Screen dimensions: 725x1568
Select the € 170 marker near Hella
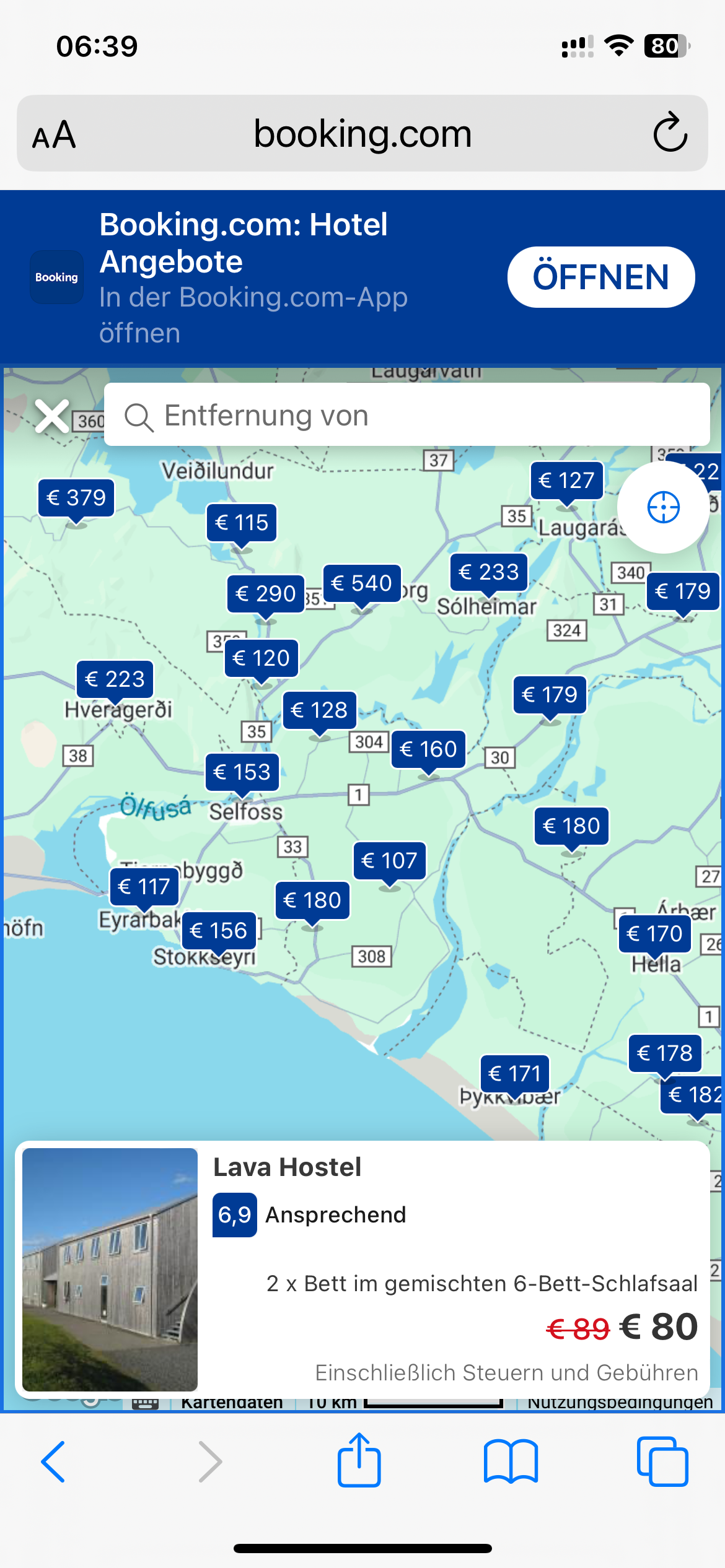coord(654,934)
